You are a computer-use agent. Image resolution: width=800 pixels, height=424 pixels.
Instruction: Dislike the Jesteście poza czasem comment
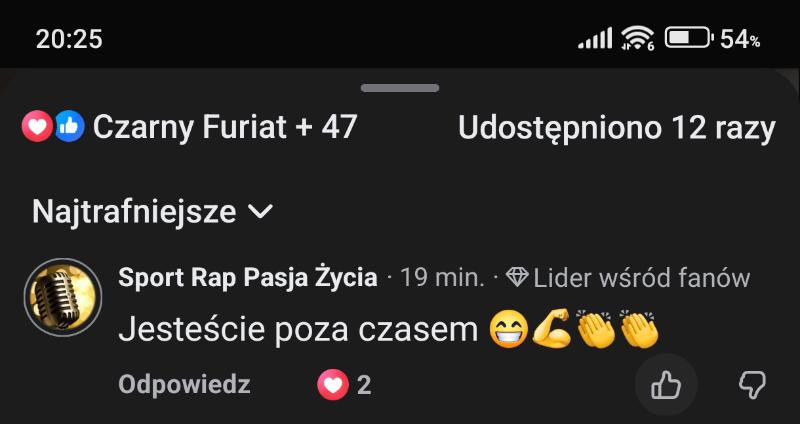[x=752, y=385]
